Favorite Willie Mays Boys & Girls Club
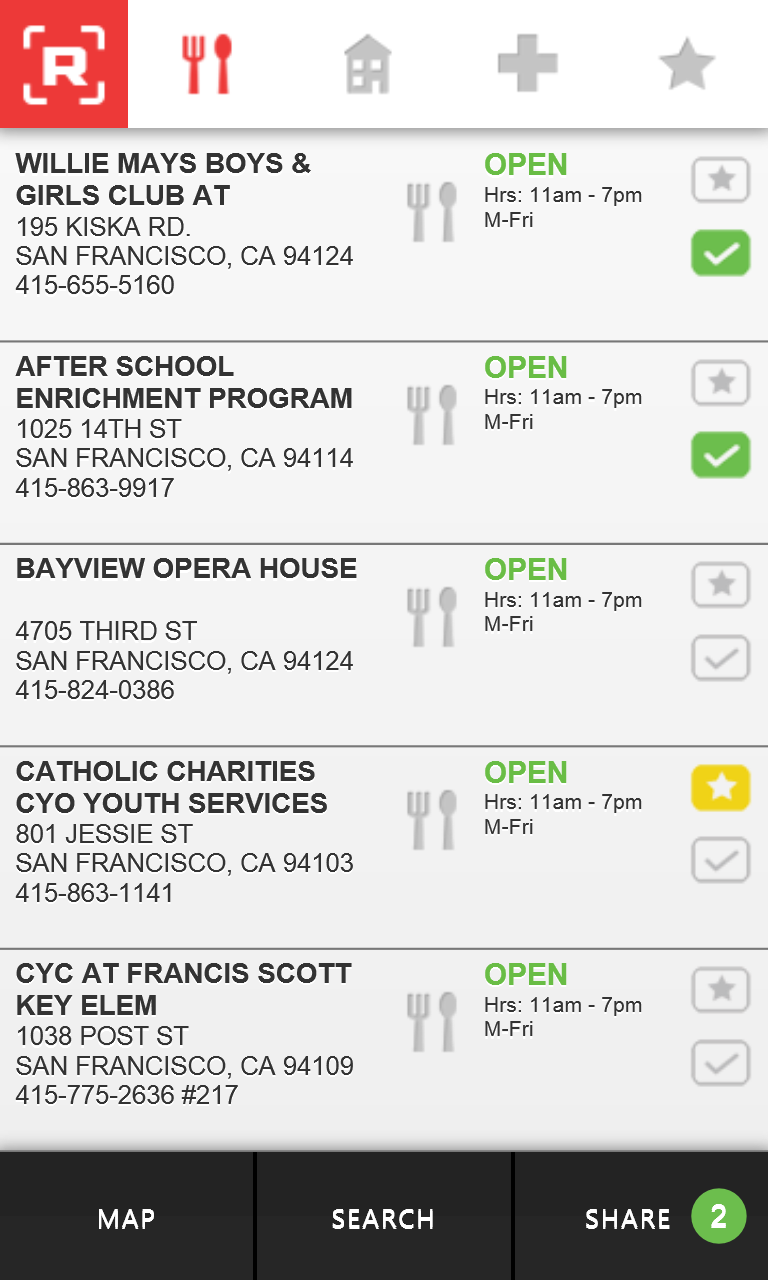The width and height of the screenshot is (768, 1280). (721, 180)
